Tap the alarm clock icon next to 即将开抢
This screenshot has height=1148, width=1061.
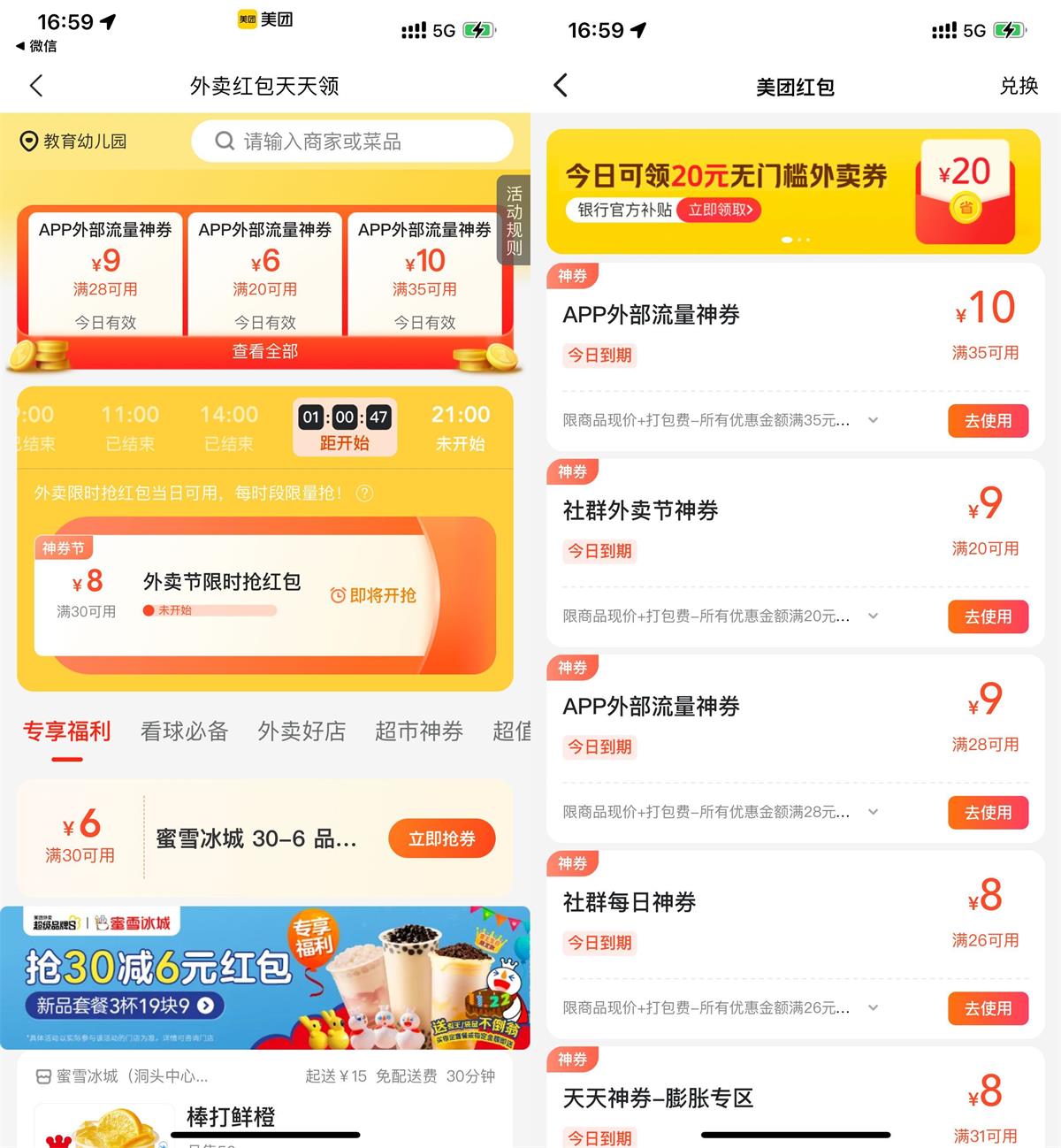pyautogui.click(x=339, y=596)
